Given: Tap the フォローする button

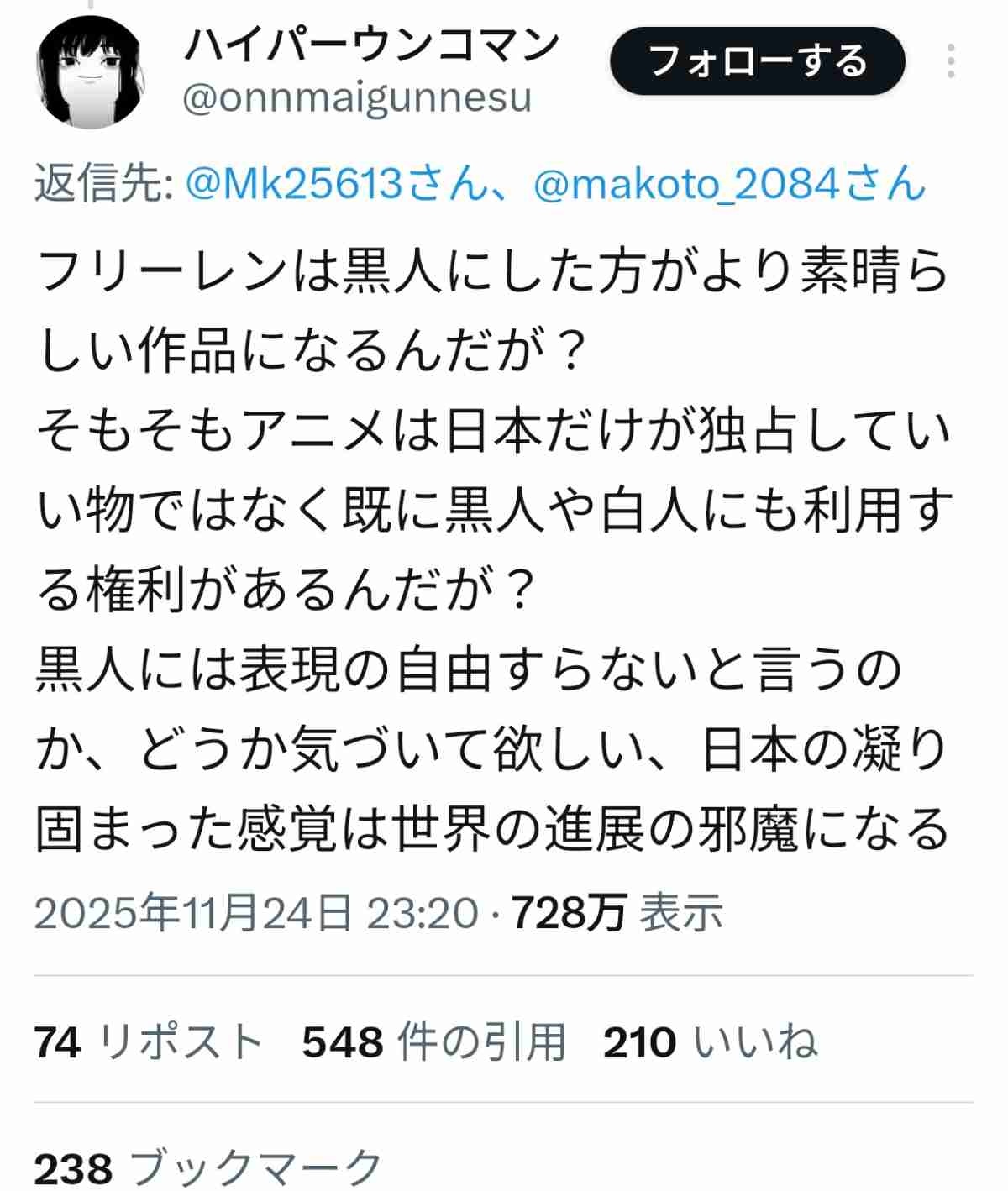Looking at the screenshot, I should [x=757, y=61].
